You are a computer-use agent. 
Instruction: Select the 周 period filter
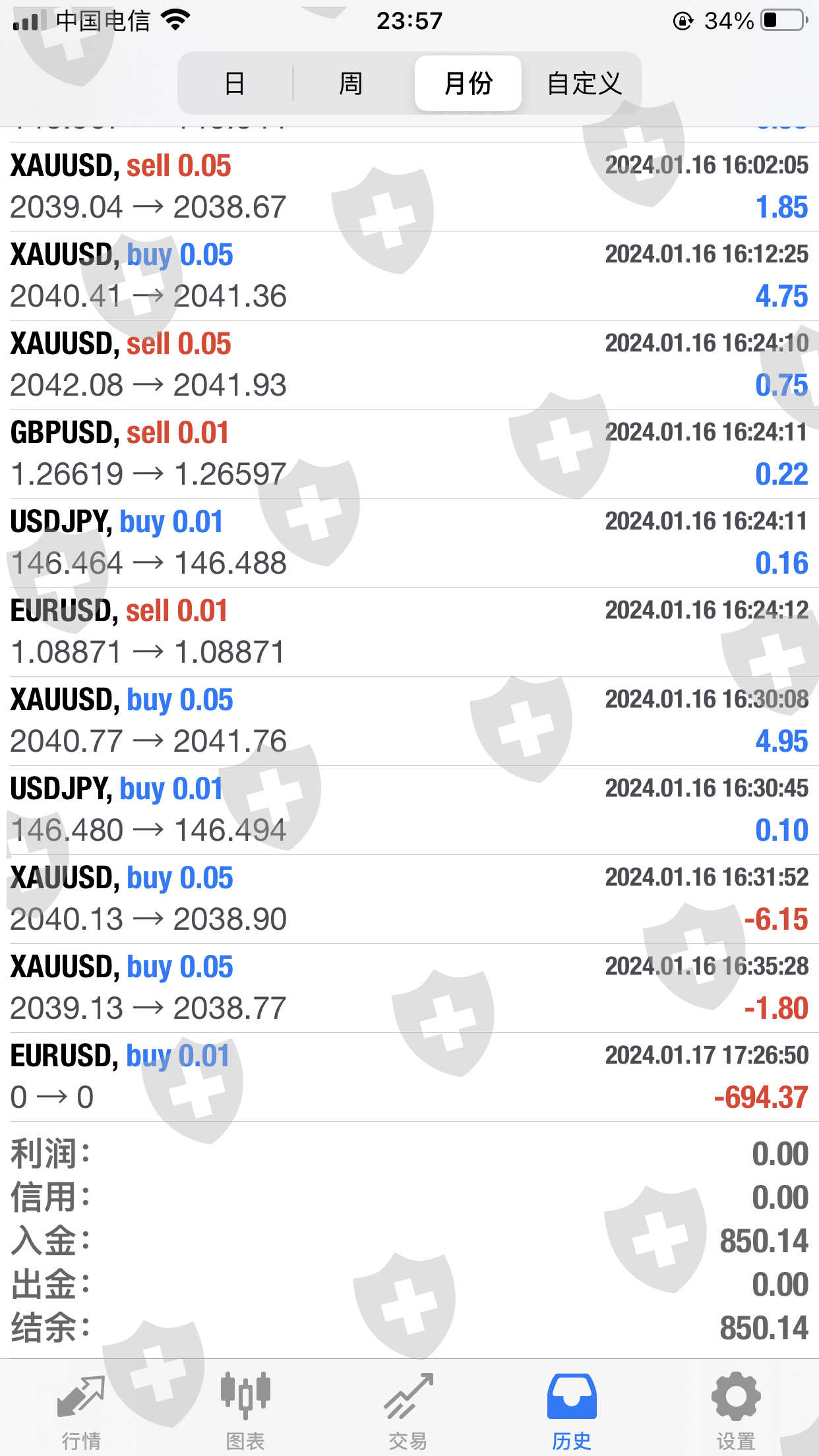pos(351,84)
